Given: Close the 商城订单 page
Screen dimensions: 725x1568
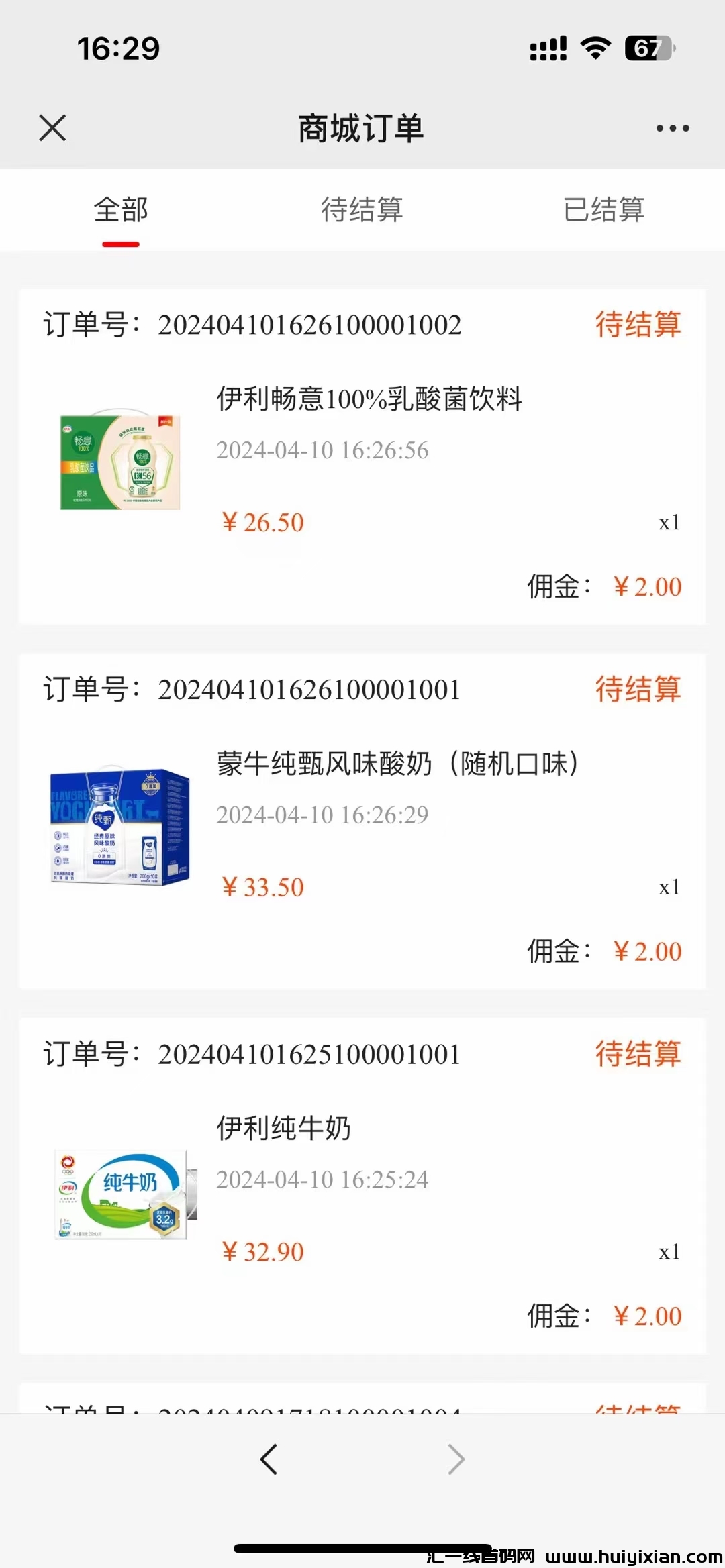Looking at the screenshot, I should (x=52, y=127).
